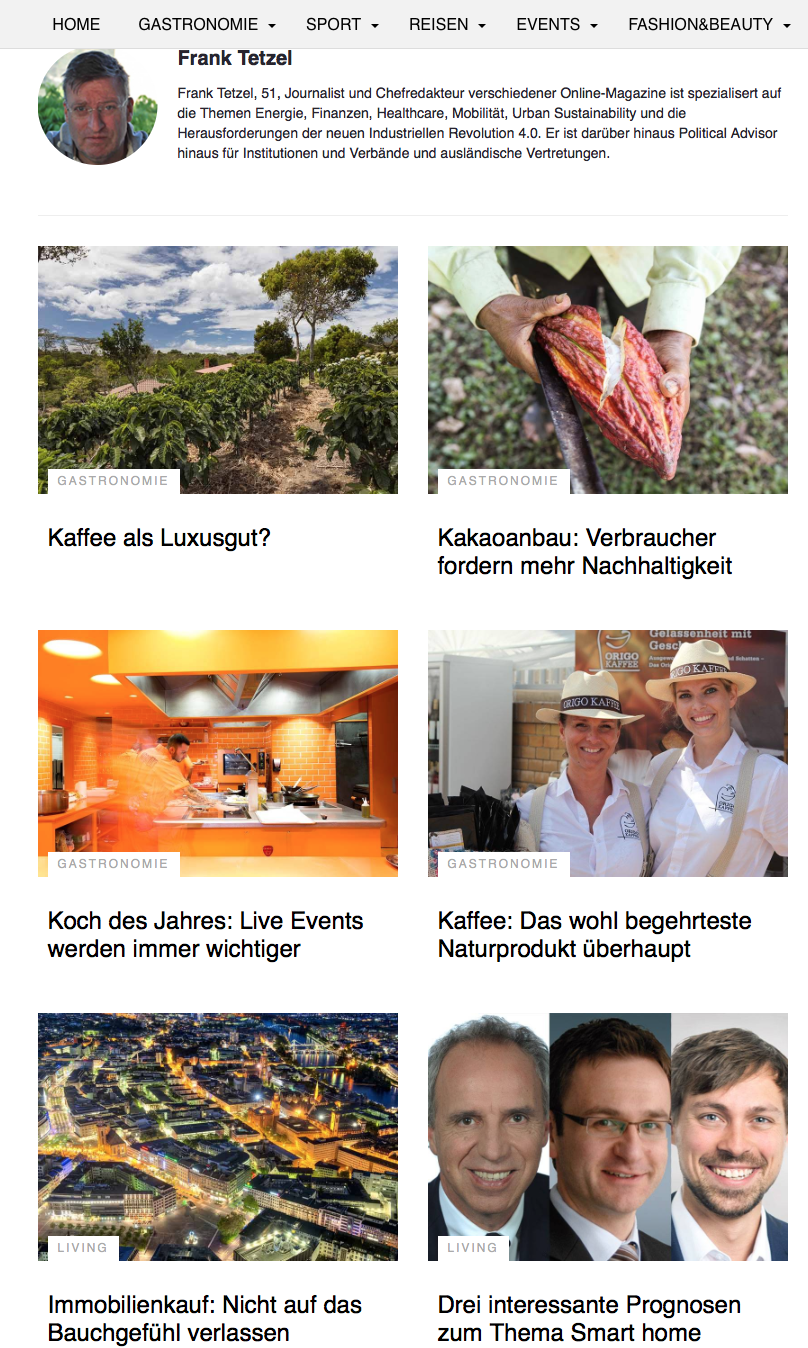Read 'Kakaoanbau: Verbraucher fordern mehr Nachhaltigkeit'
Image resolution: width=808 pixels, height=1348 pixels.
[585, 552]
